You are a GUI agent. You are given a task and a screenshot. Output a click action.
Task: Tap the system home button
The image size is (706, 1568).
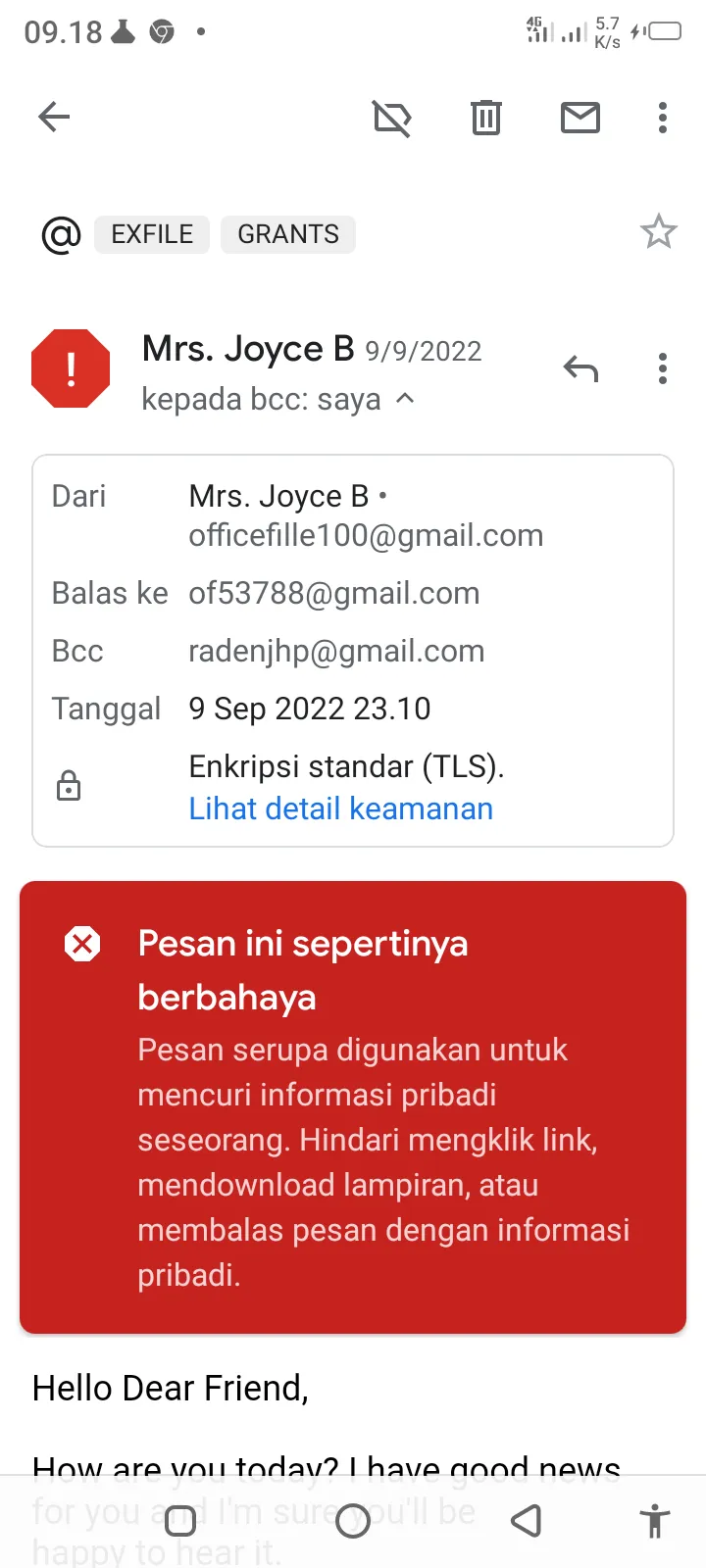point(353,1521)
